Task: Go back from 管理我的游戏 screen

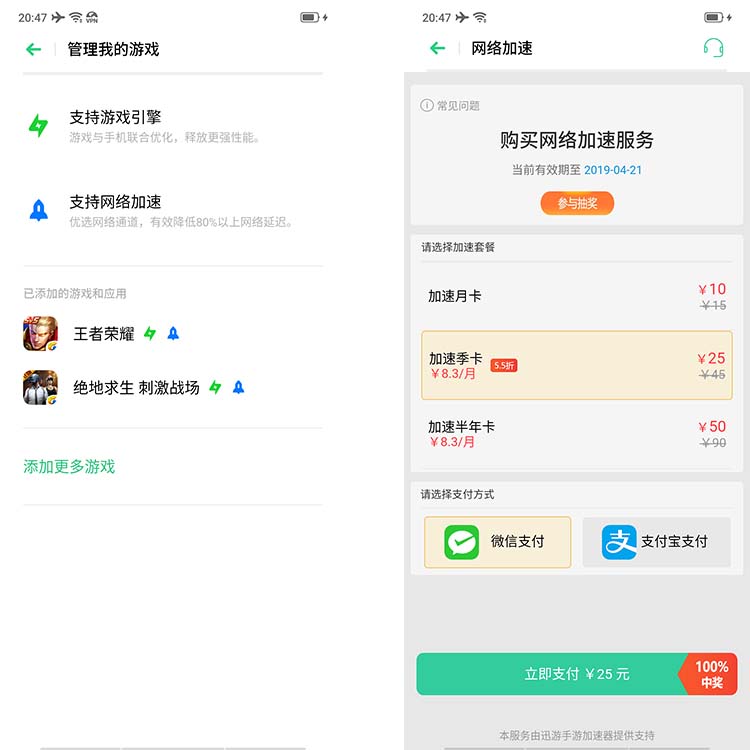Action: 34,49
